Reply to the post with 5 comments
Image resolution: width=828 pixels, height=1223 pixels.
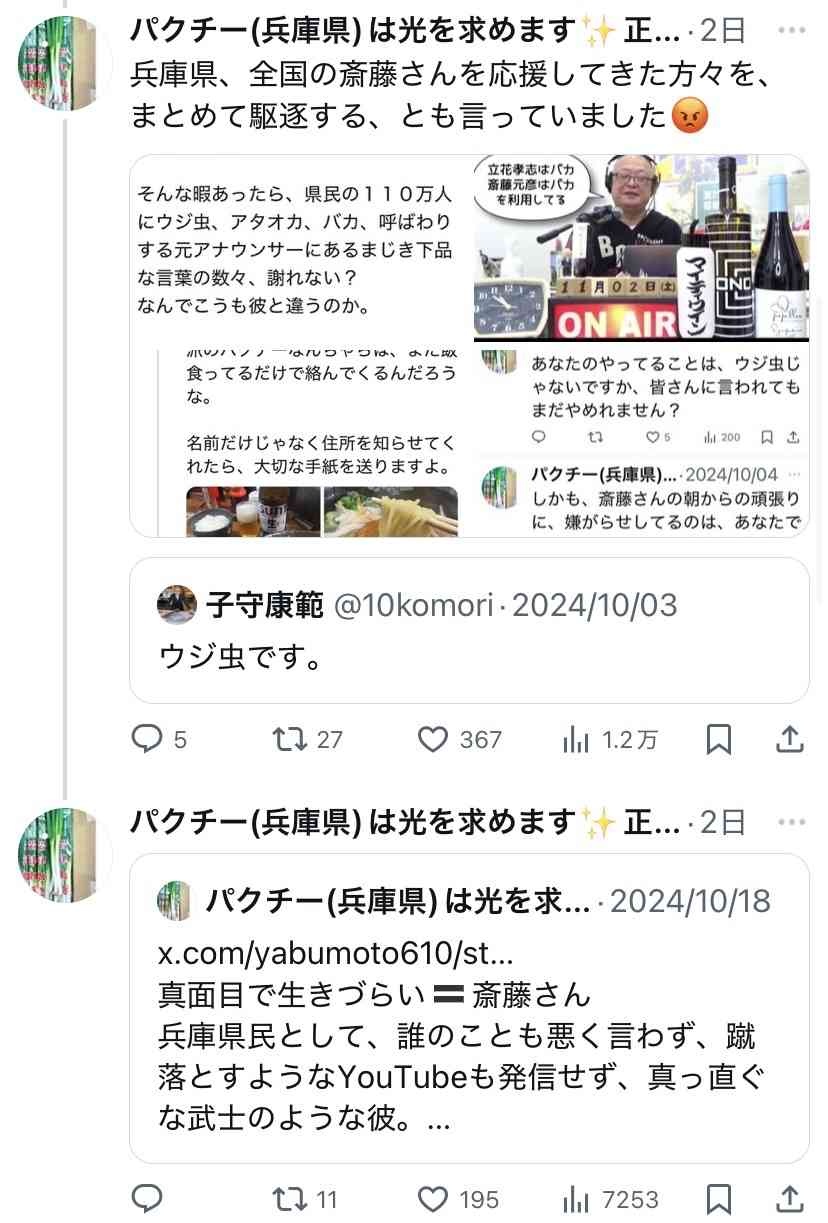(x=148, y=739)
